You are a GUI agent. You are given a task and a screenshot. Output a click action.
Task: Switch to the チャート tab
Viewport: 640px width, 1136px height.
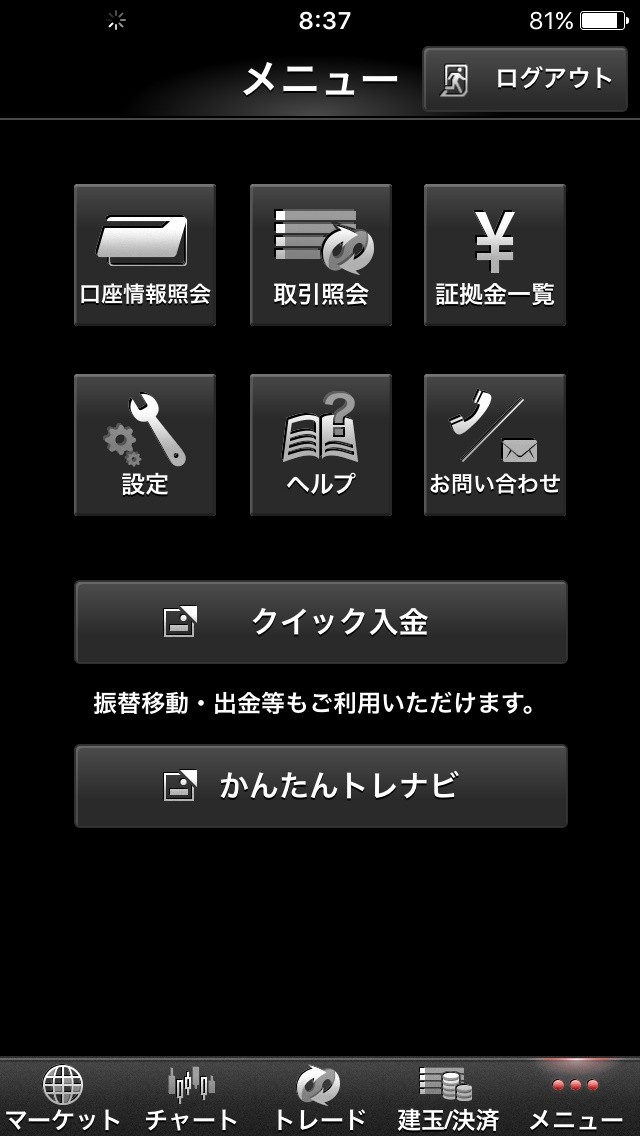(191, 1098)
